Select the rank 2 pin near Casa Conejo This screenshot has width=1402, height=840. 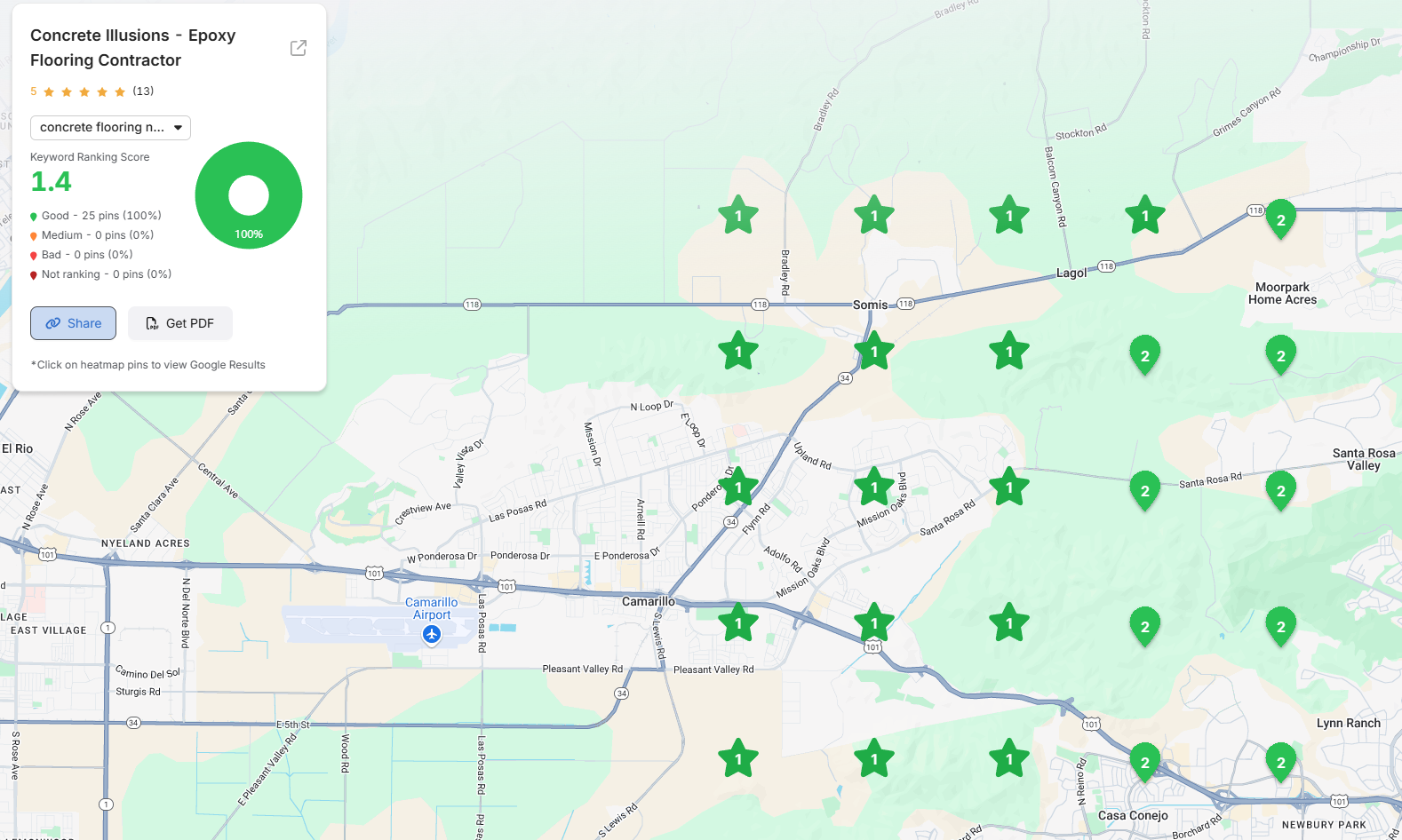[x=1144, y=762]
